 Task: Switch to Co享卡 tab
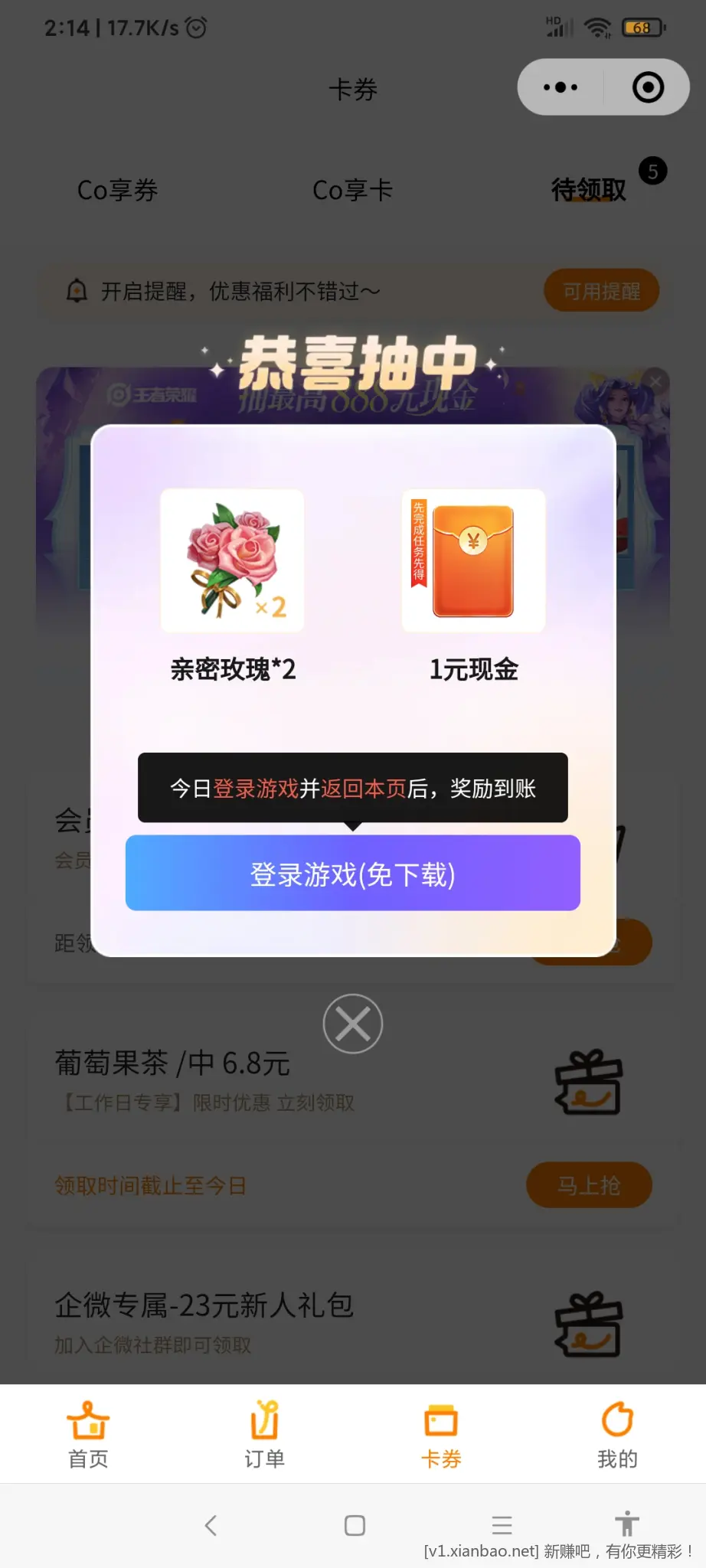352,190
